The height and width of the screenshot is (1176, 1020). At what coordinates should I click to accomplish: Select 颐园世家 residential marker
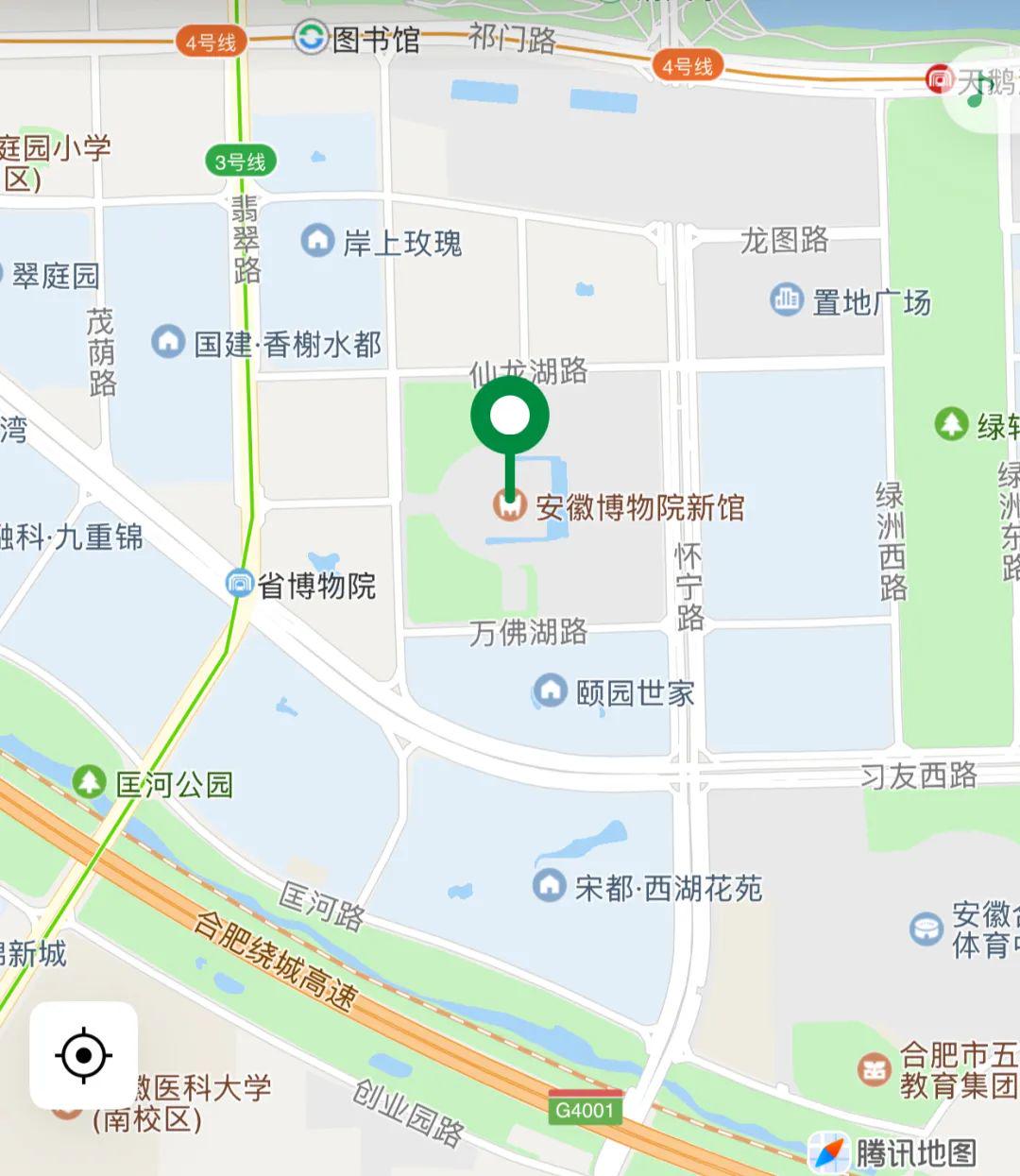[550, 690]
